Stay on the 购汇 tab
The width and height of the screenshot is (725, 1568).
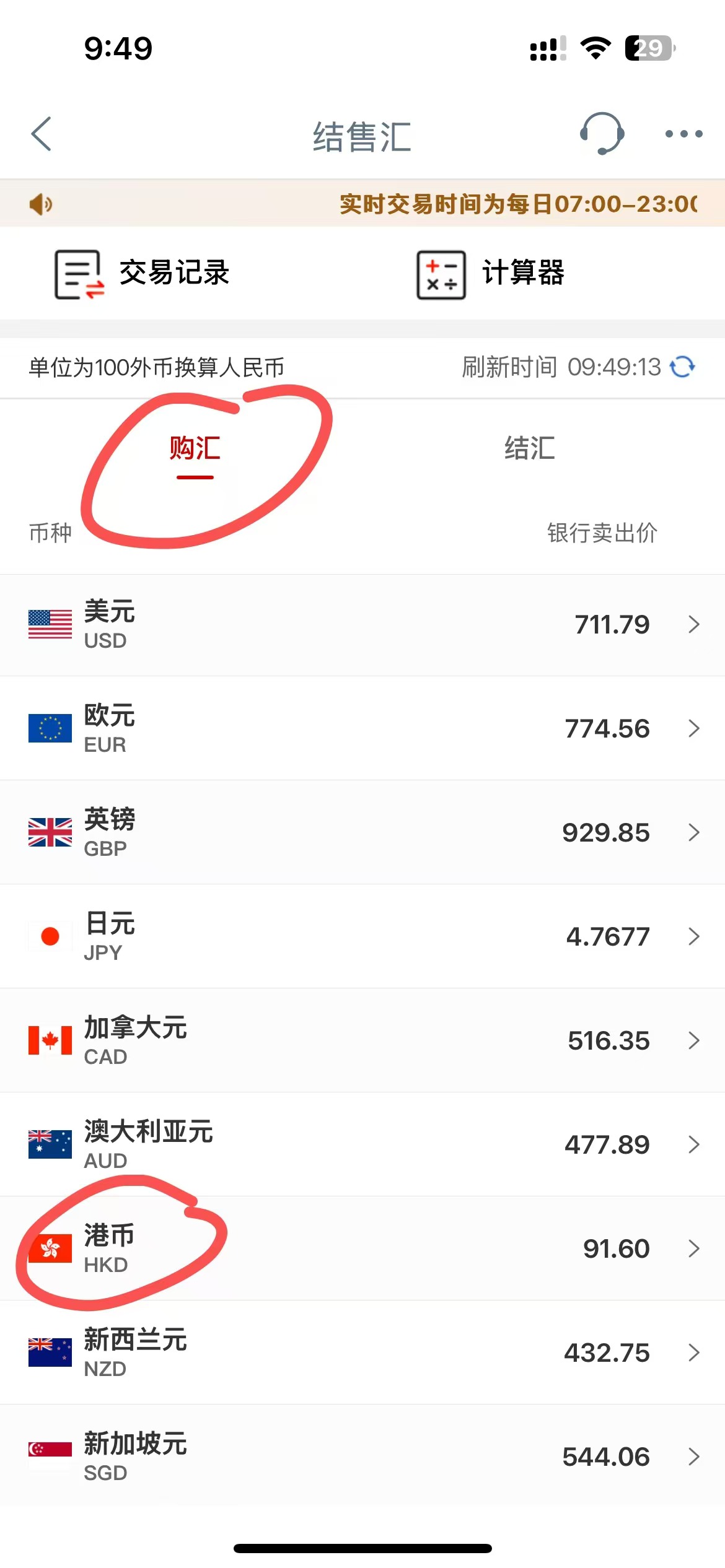click(194, 451)
